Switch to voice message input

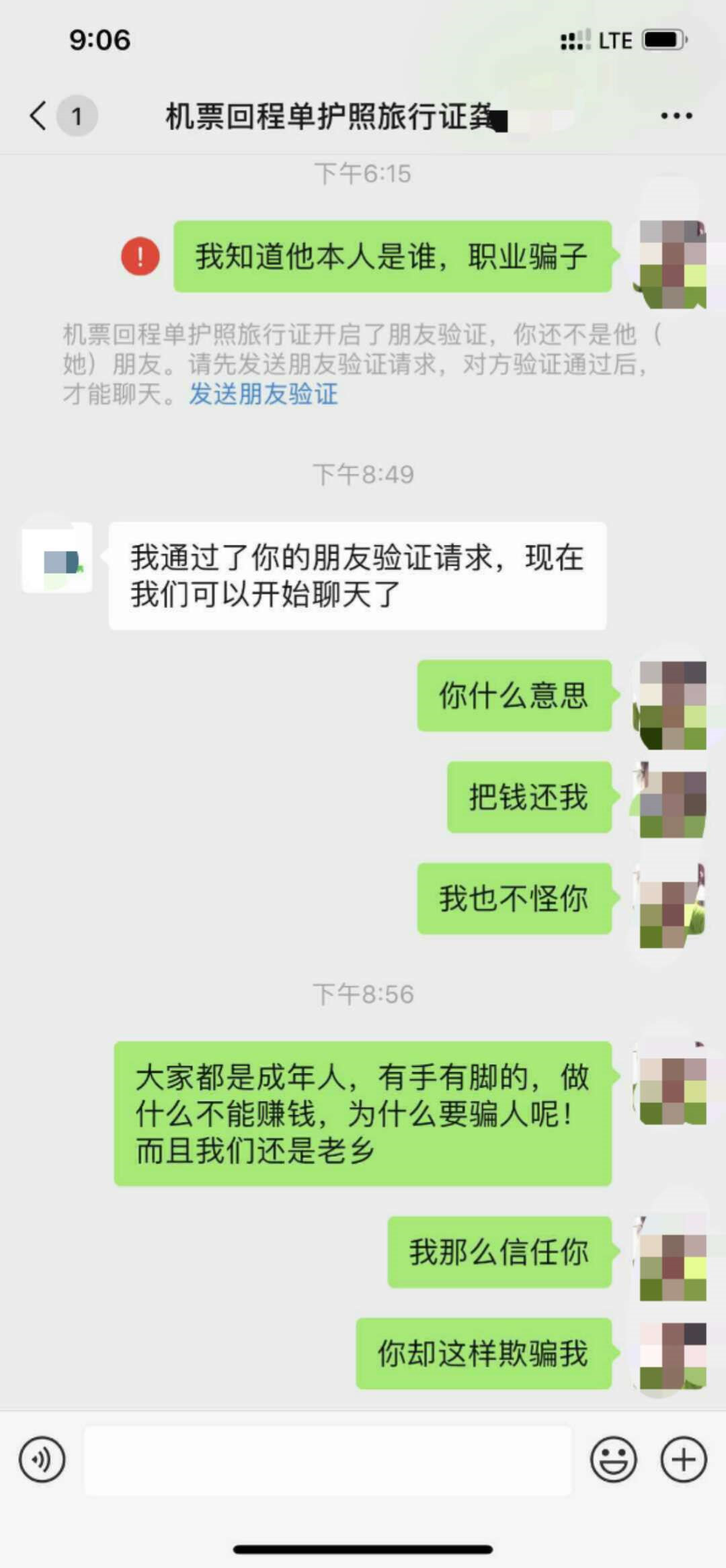[42, 1459]
